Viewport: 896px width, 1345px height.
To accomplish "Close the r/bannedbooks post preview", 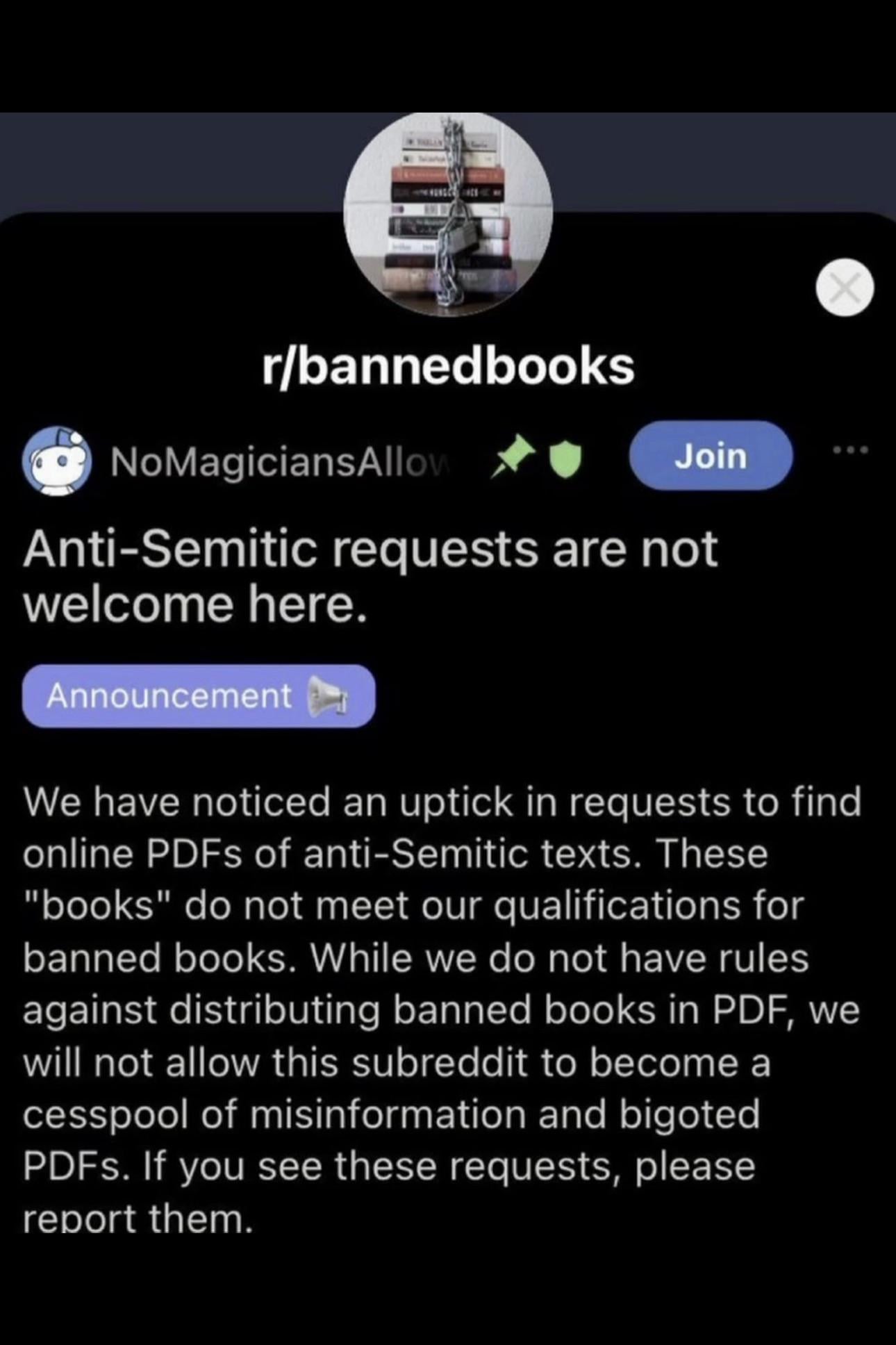I will (844, 288).
